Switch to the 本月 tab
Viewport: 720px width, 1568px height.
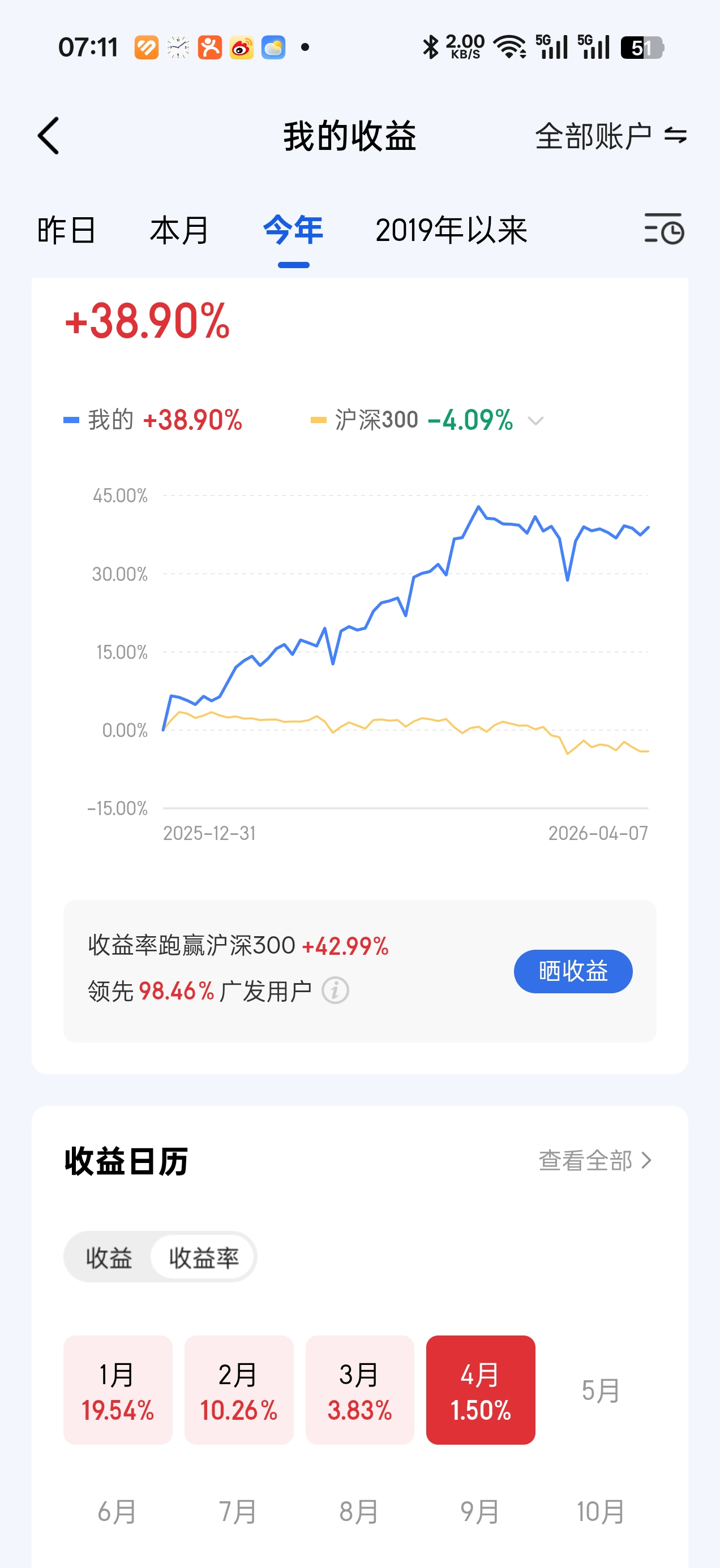tap(179, 231)
